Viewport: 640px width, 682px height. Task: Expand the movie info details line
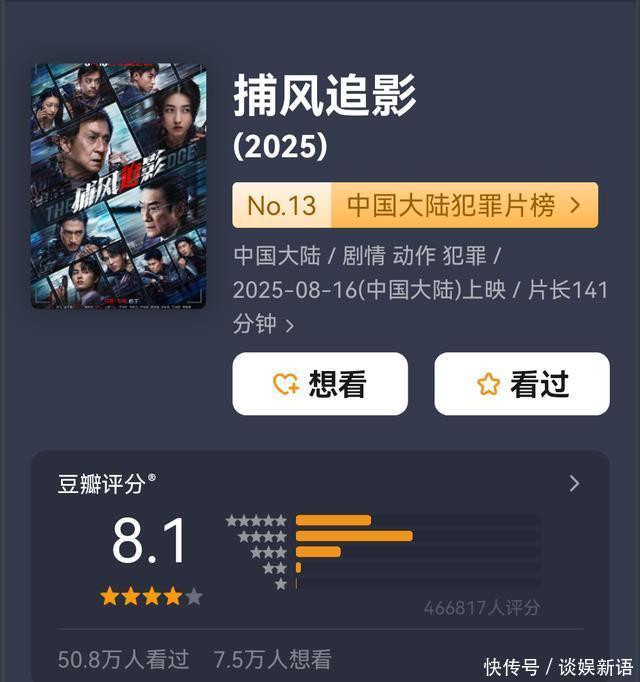coord(290,325)
